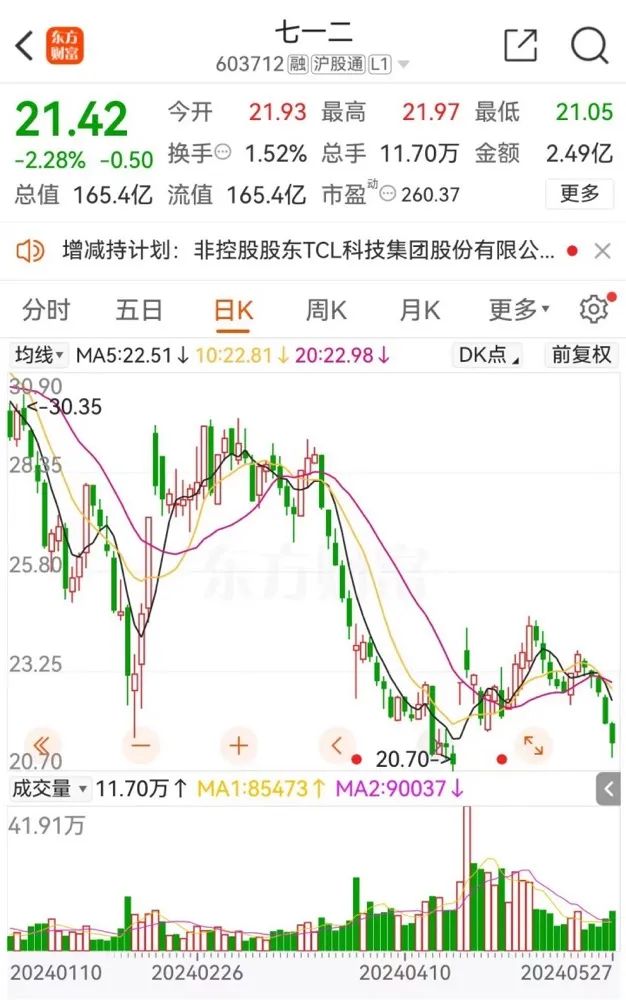626x1000 pixels.
Task: Expand chart to full screen
Action: (533, 745)
